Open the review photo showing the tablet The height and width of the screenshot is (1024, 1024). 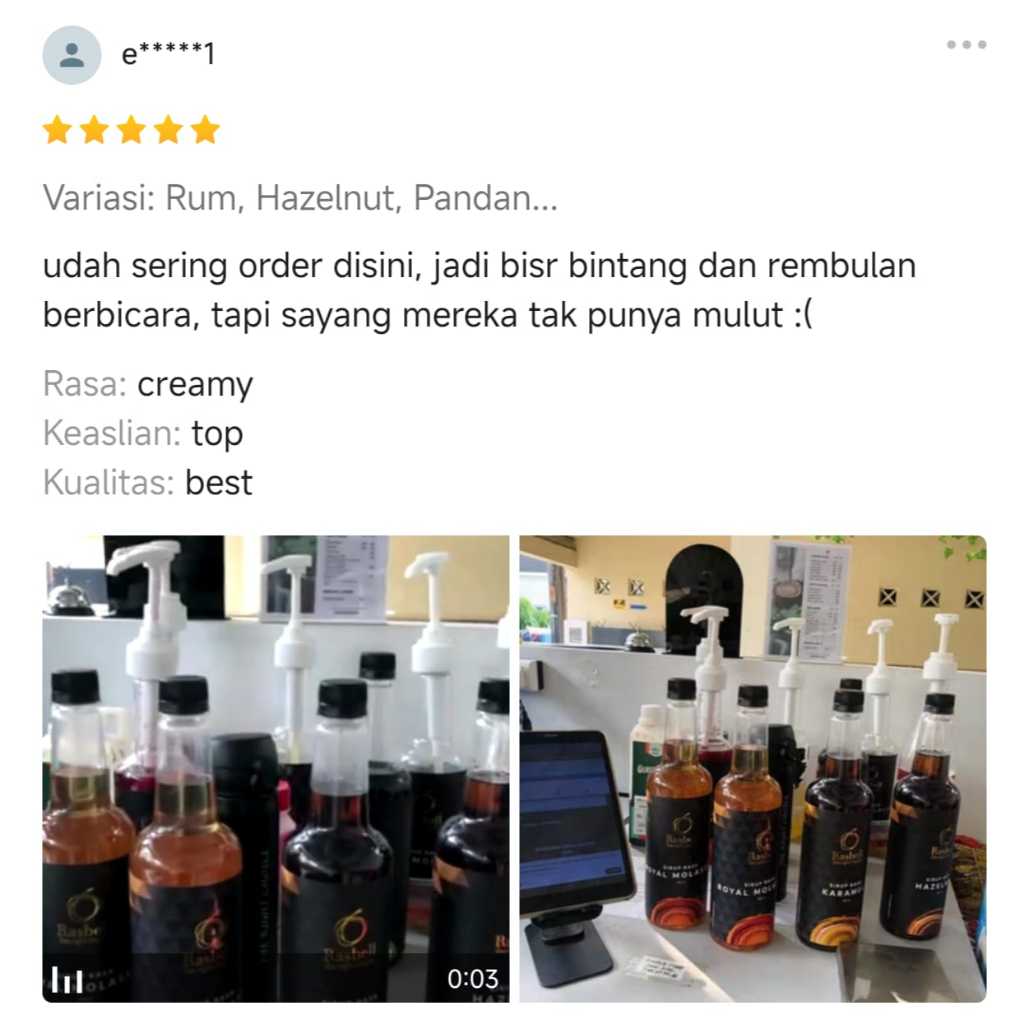[752, 768]
